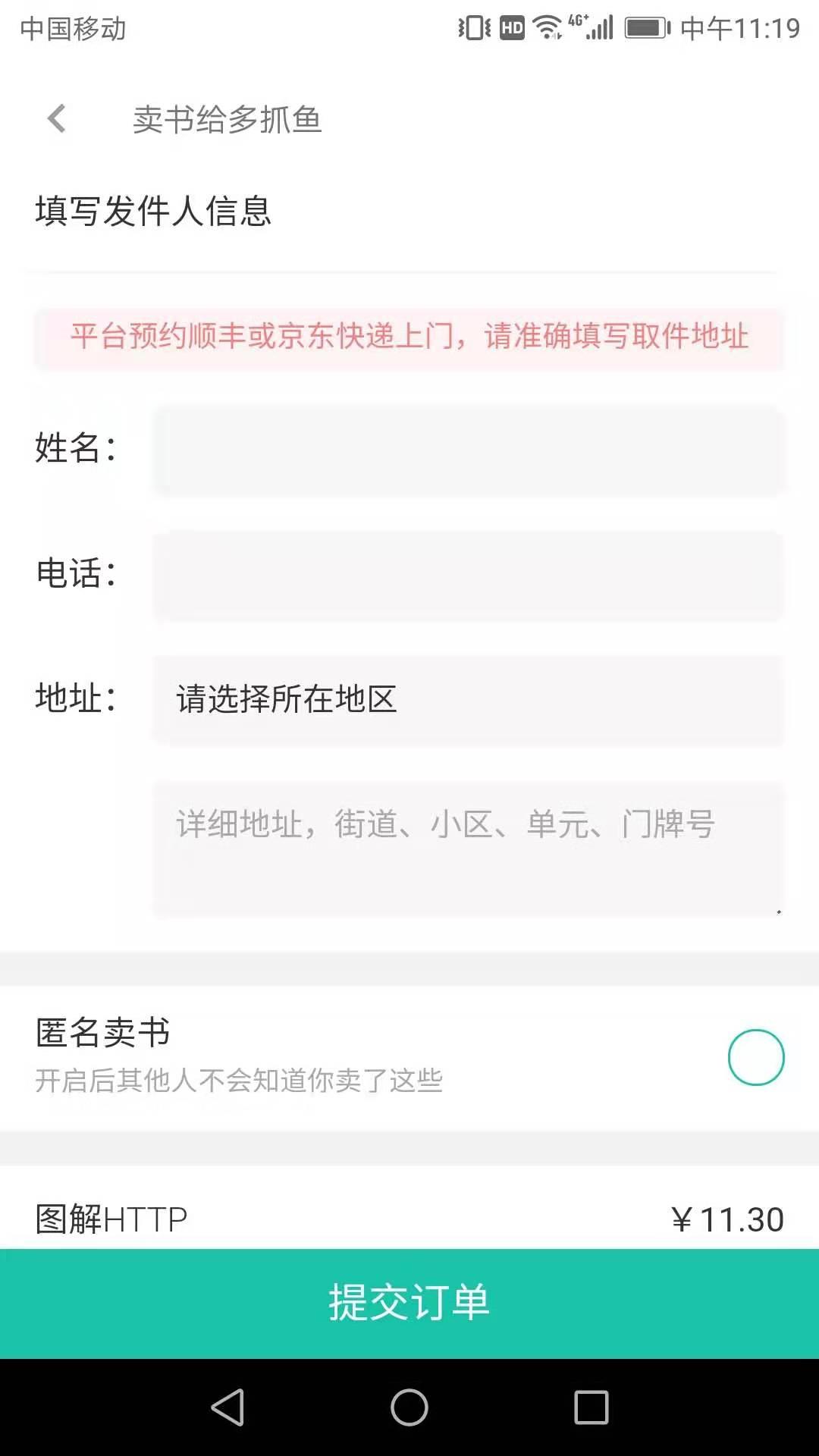Tap system home button
Image resolution: width=819 pixels, height=1456 pixels.
pos(409,1408)
